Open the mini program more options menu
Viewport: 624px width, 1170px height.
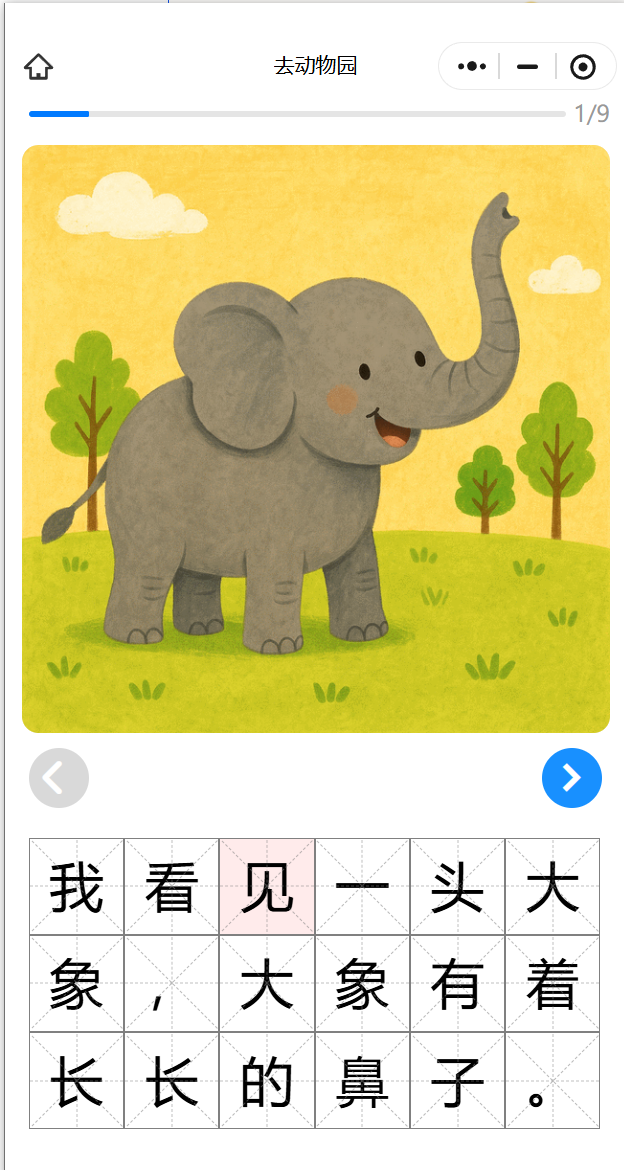471,67
